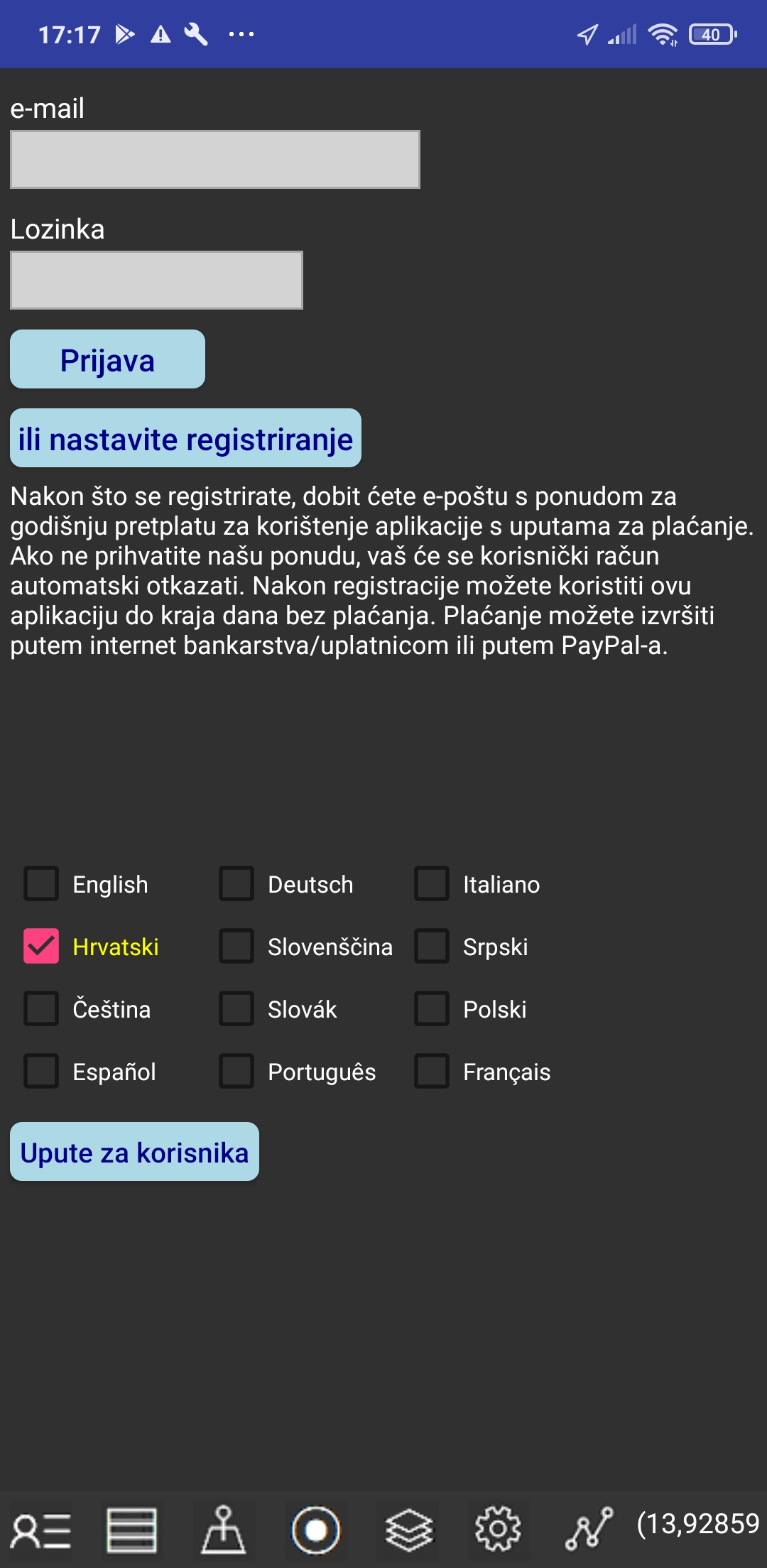Viewport: 767px width, 1568px height.
Task: Select the Français language checkbox
Action: point(432,1071)
